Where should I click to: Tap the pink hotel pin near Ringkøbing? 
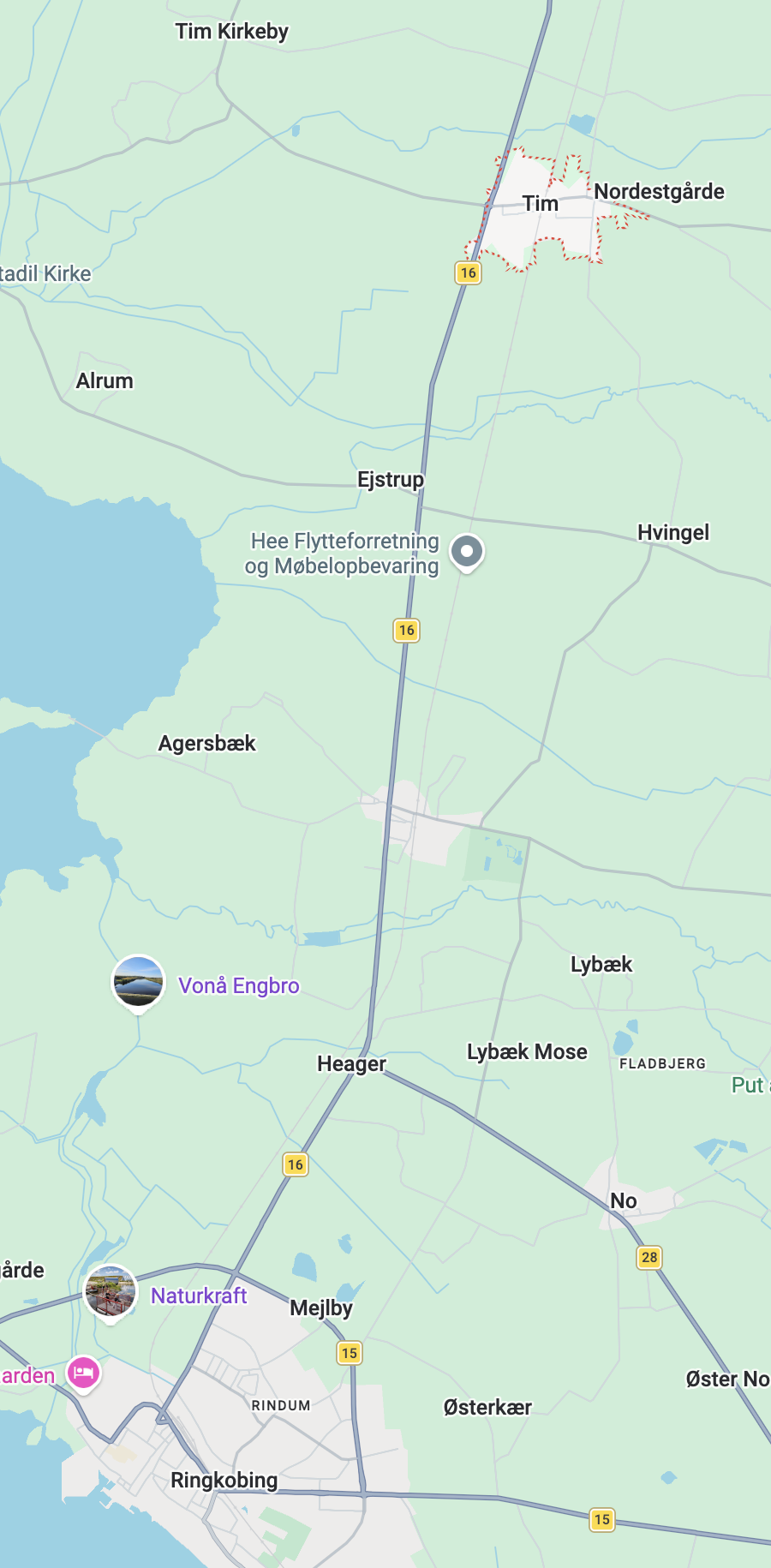coord(83,1374)
